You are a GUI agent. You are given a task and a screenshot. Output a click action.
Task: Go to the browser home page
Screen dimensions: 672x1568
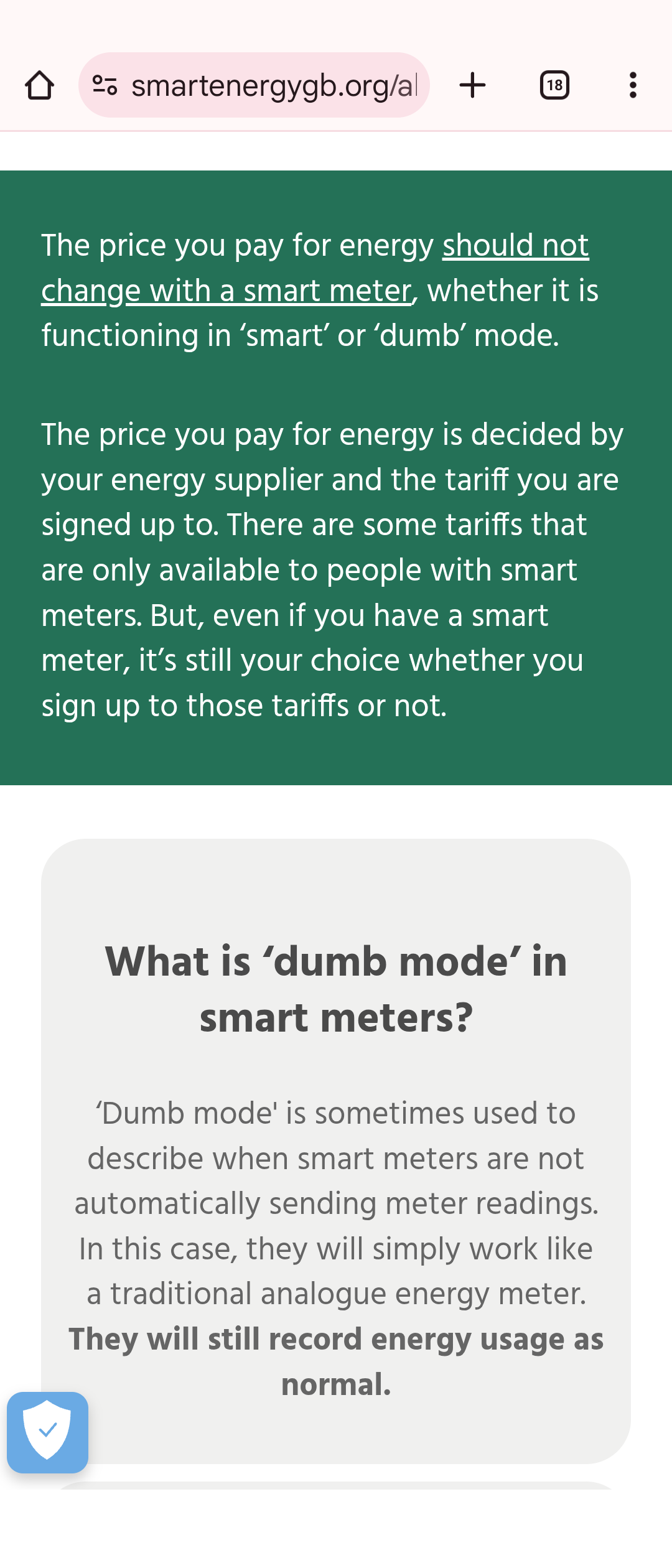tap(39, 85)
